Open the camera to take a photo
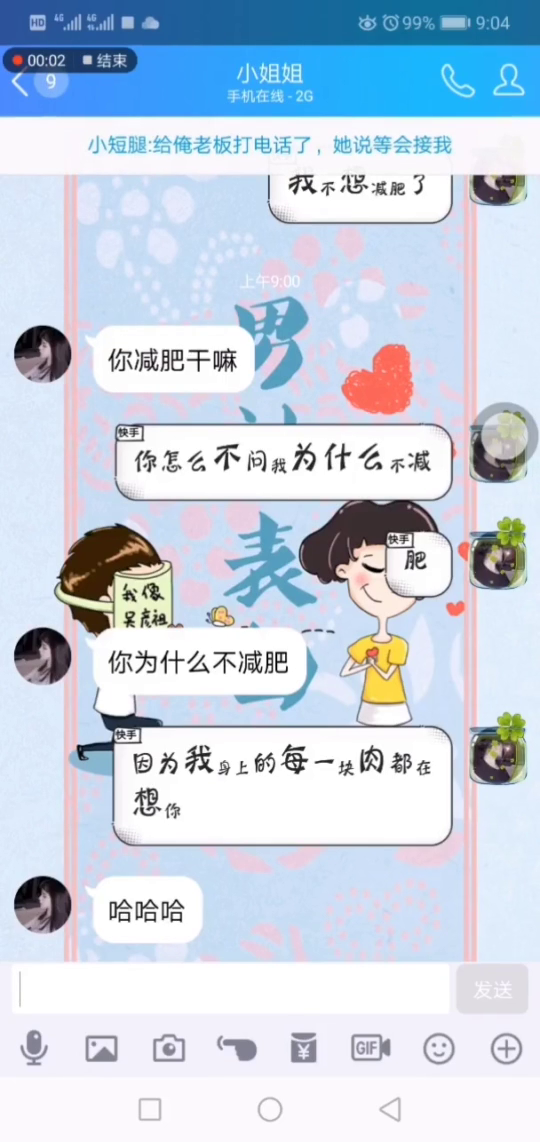This screenshot has width=540, height=1142. [x=168, y=1049]
